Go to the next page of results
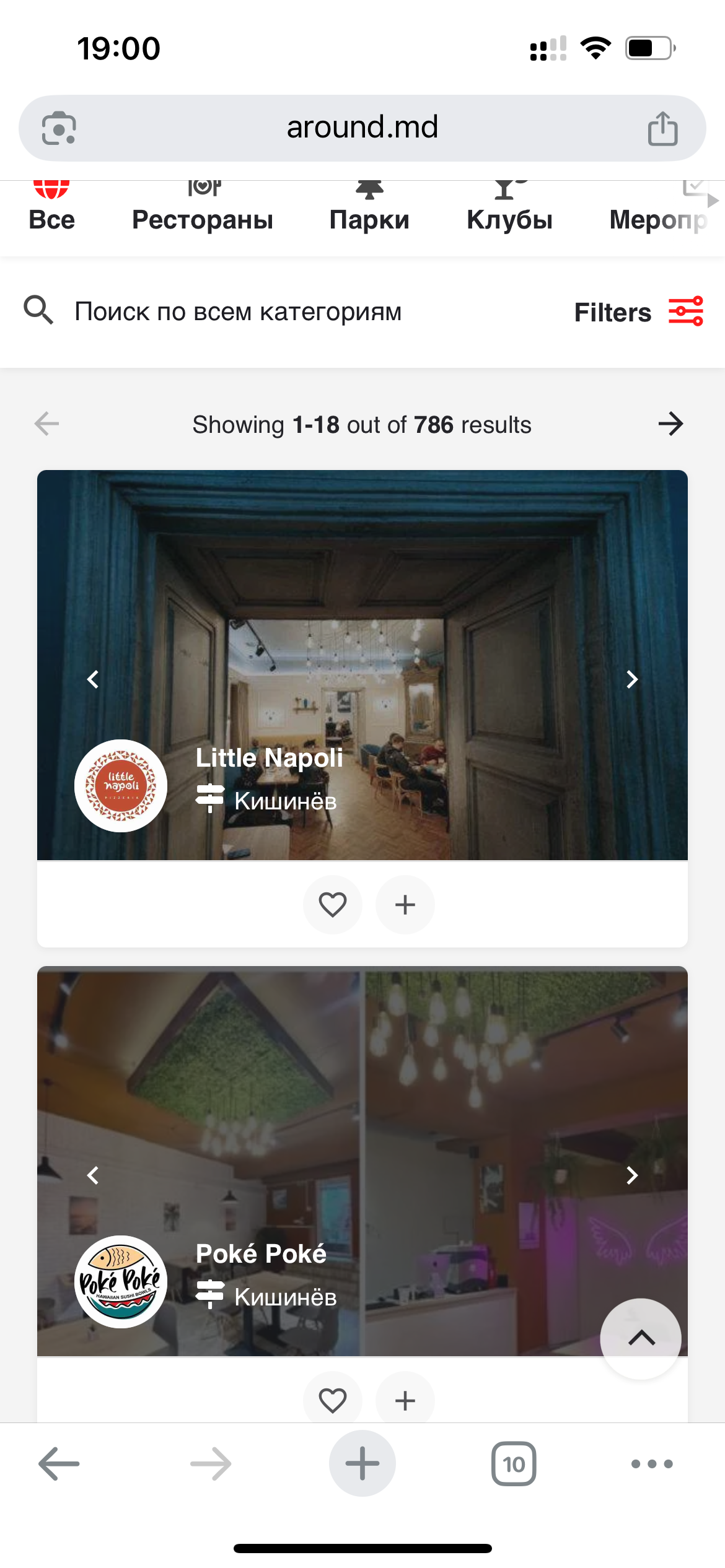The image size is (725, 1568). pyautogui.click(x=670, y=424)
